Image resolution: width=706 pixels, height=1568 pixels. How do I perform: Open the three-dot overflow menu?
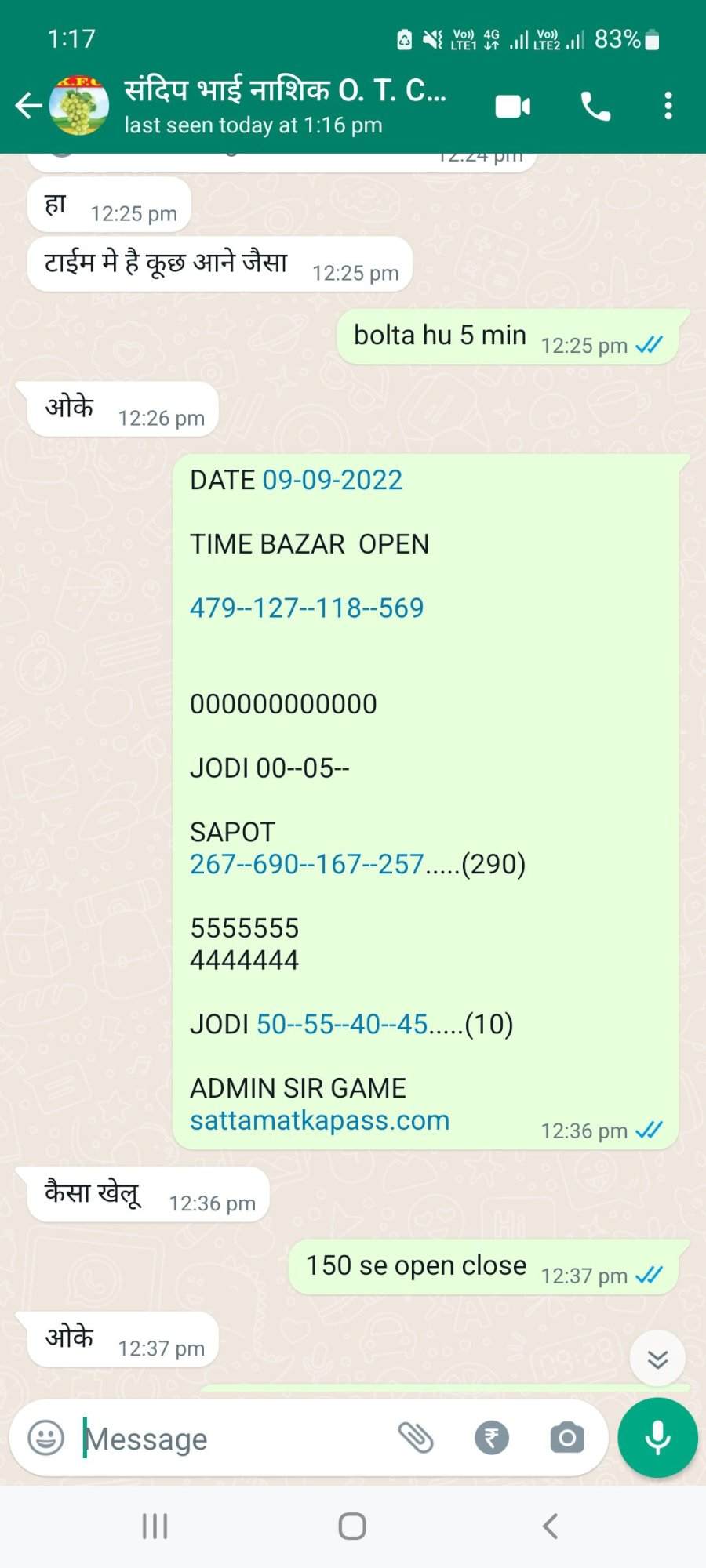coord(668,106)
